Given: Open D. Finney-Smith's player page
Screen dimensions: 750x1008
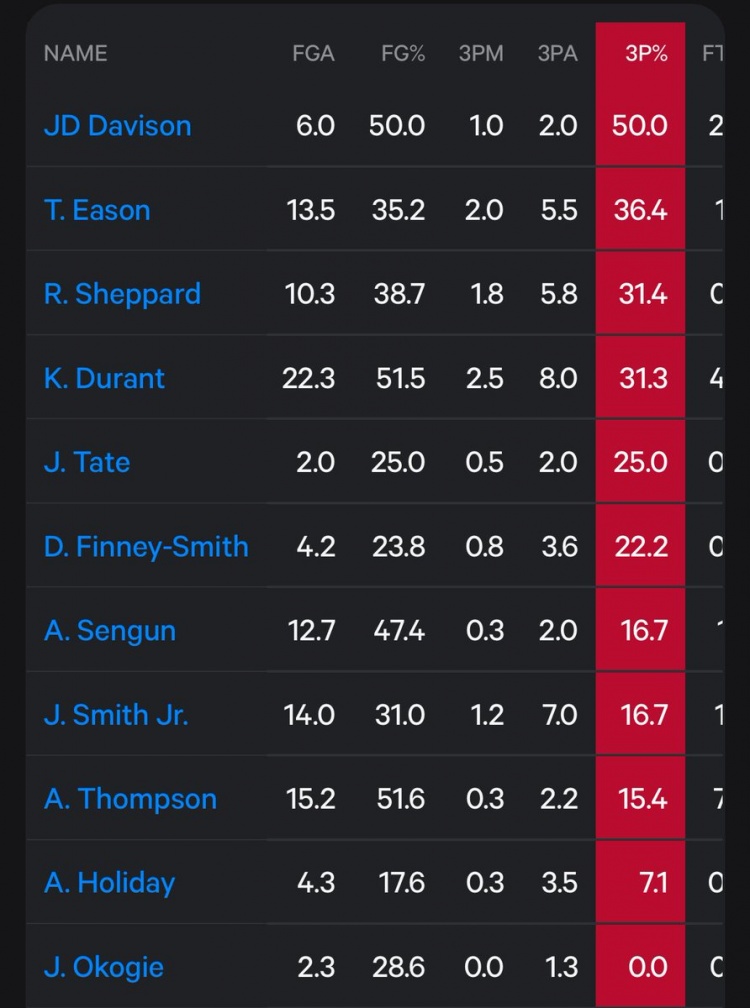Looking at the screenshot, I should point(146,546).
